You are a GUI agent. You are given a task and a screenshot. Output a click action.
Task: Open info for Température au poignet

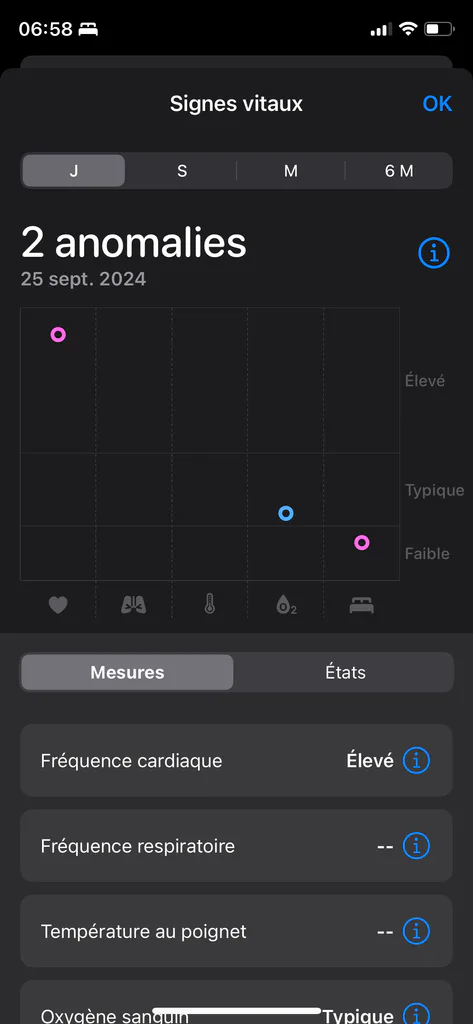[416, 931]
